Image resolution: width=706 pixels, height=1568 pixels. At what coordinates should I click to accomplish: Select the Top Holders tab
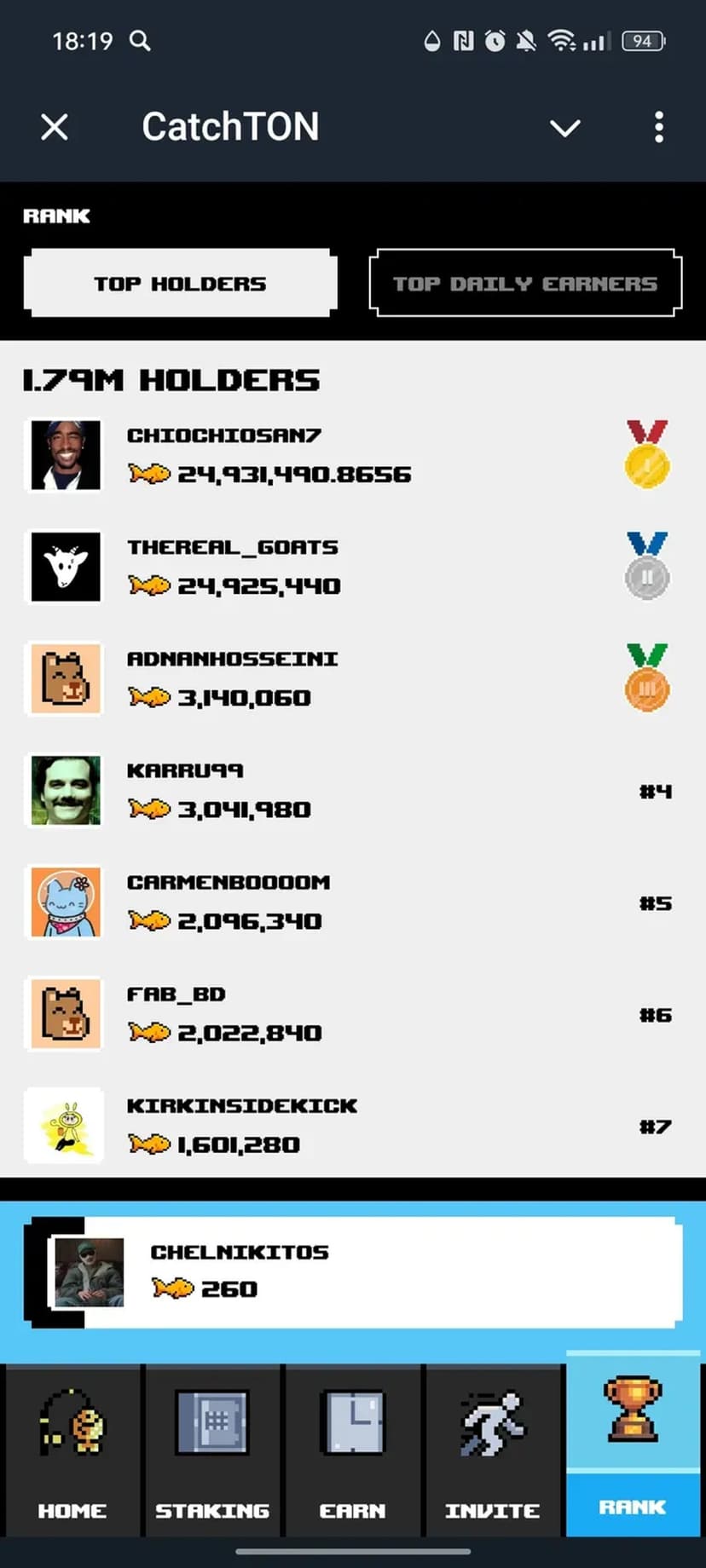(x=180, y=284)
